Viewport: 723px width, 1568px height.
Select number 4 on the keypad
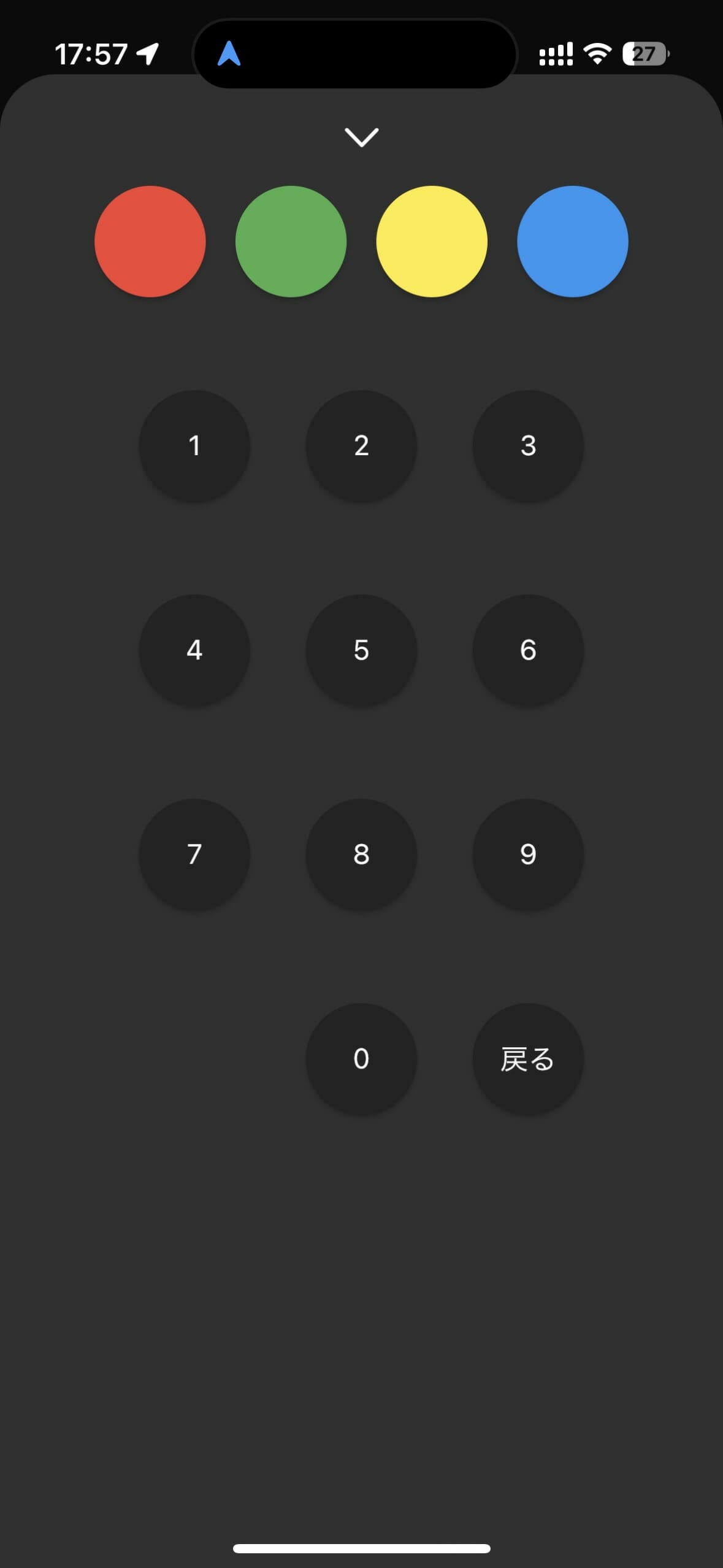point(194,650)
